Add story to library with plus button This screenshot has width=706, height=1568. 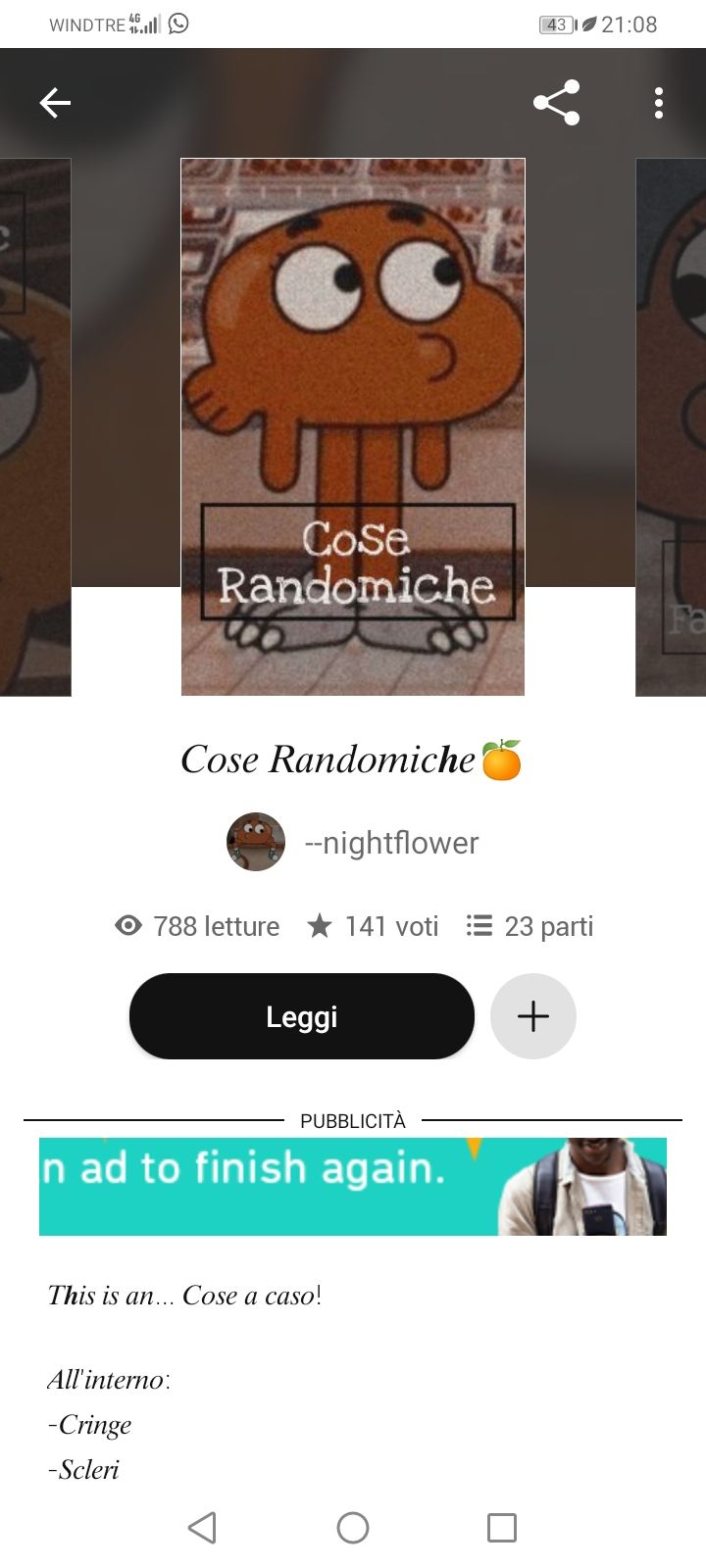tap(532, 1016)
